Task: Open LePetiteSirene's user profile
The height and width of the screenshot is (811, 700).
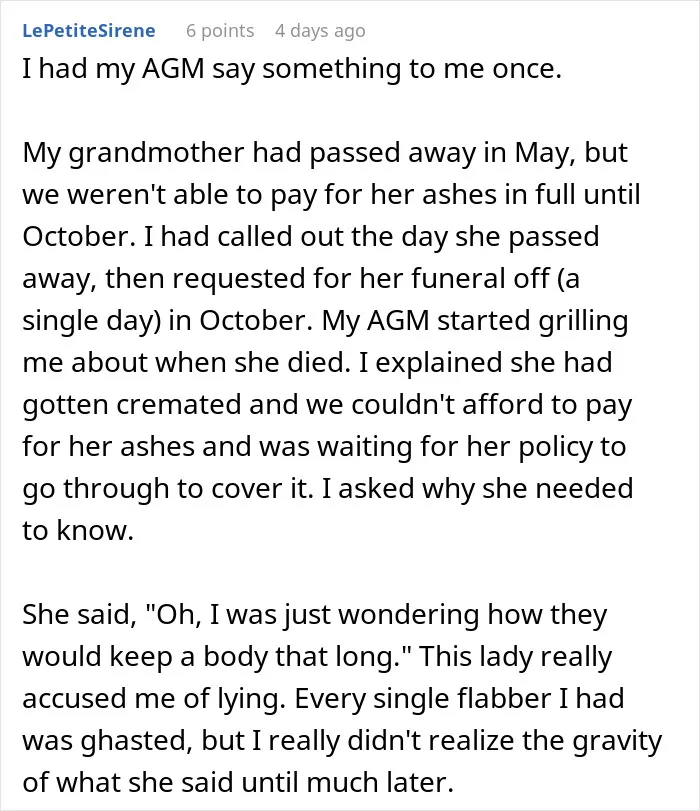Action: (88, 31)
